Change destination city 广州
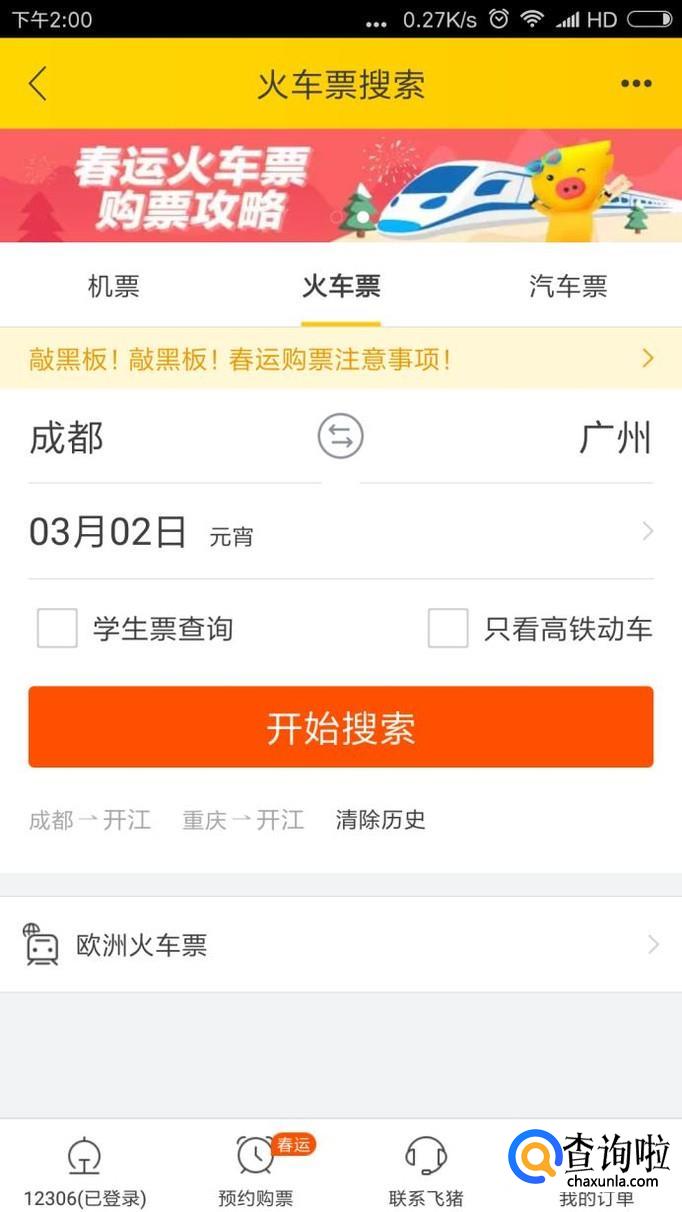682x1212 pixels. 615,438
